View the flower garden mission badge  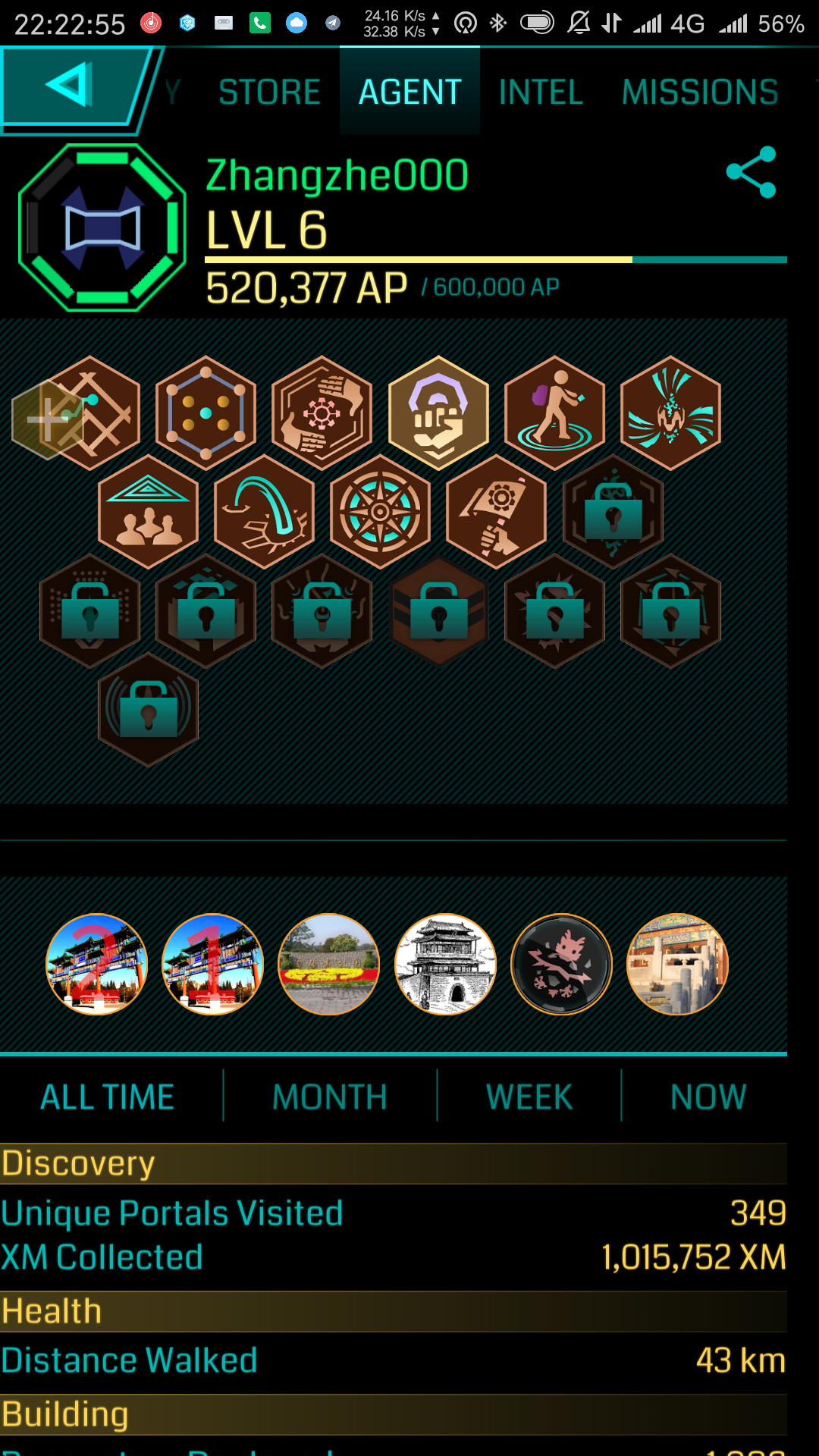pyautogui.click(x=329, y=964)
